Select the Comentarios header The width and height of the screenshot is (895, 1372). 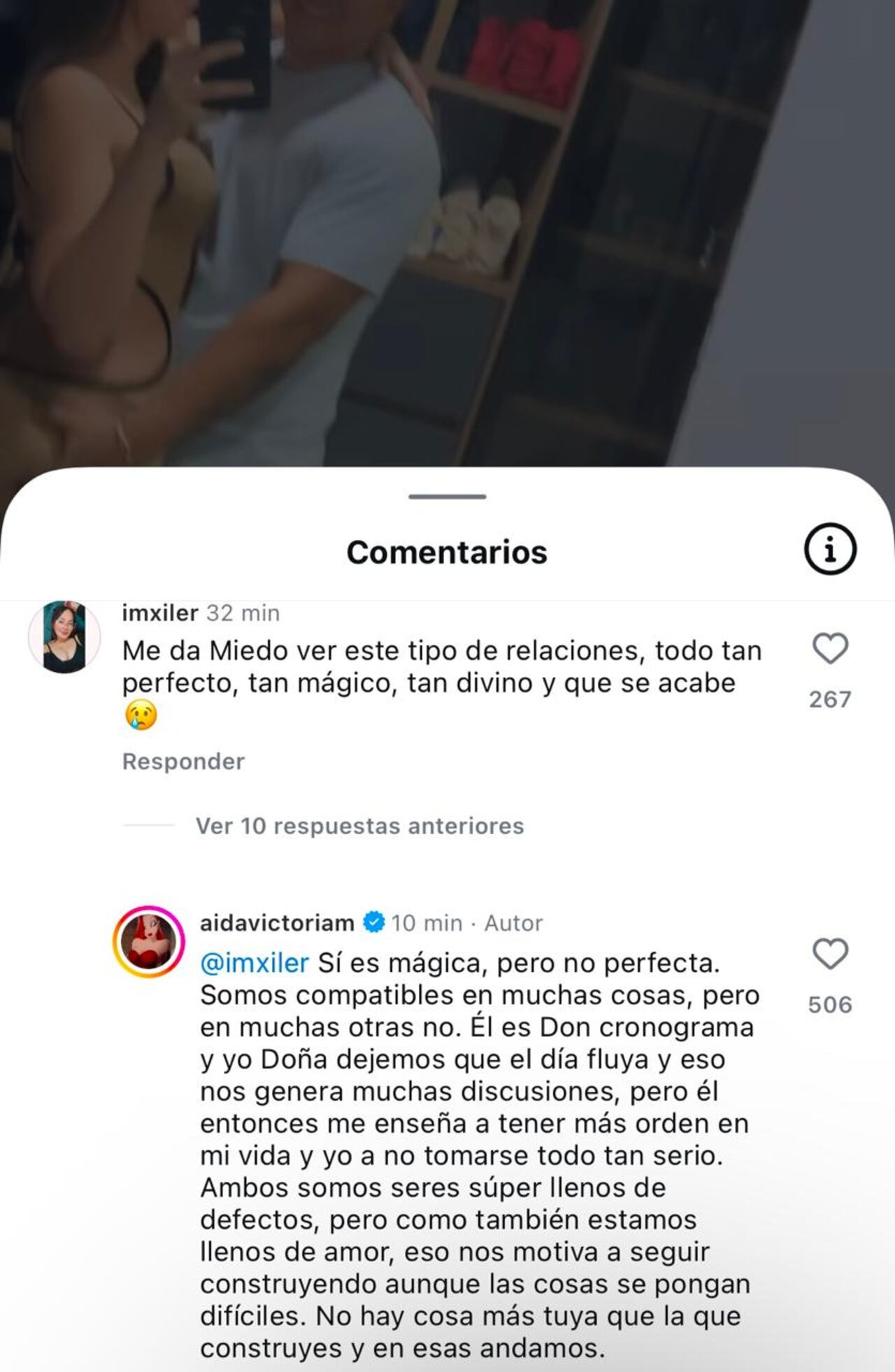click(x=447, y=552)
